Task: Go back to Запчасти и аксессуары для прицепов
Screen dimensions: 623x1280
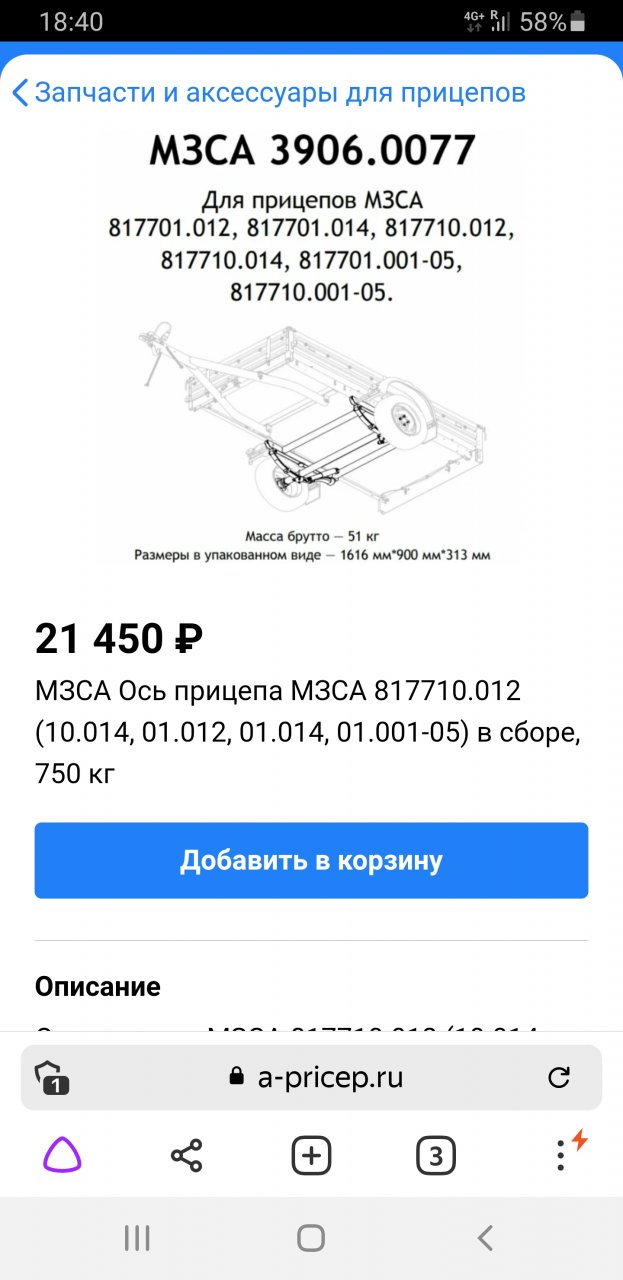Action: pyautogui.click(x=268, y=93)
